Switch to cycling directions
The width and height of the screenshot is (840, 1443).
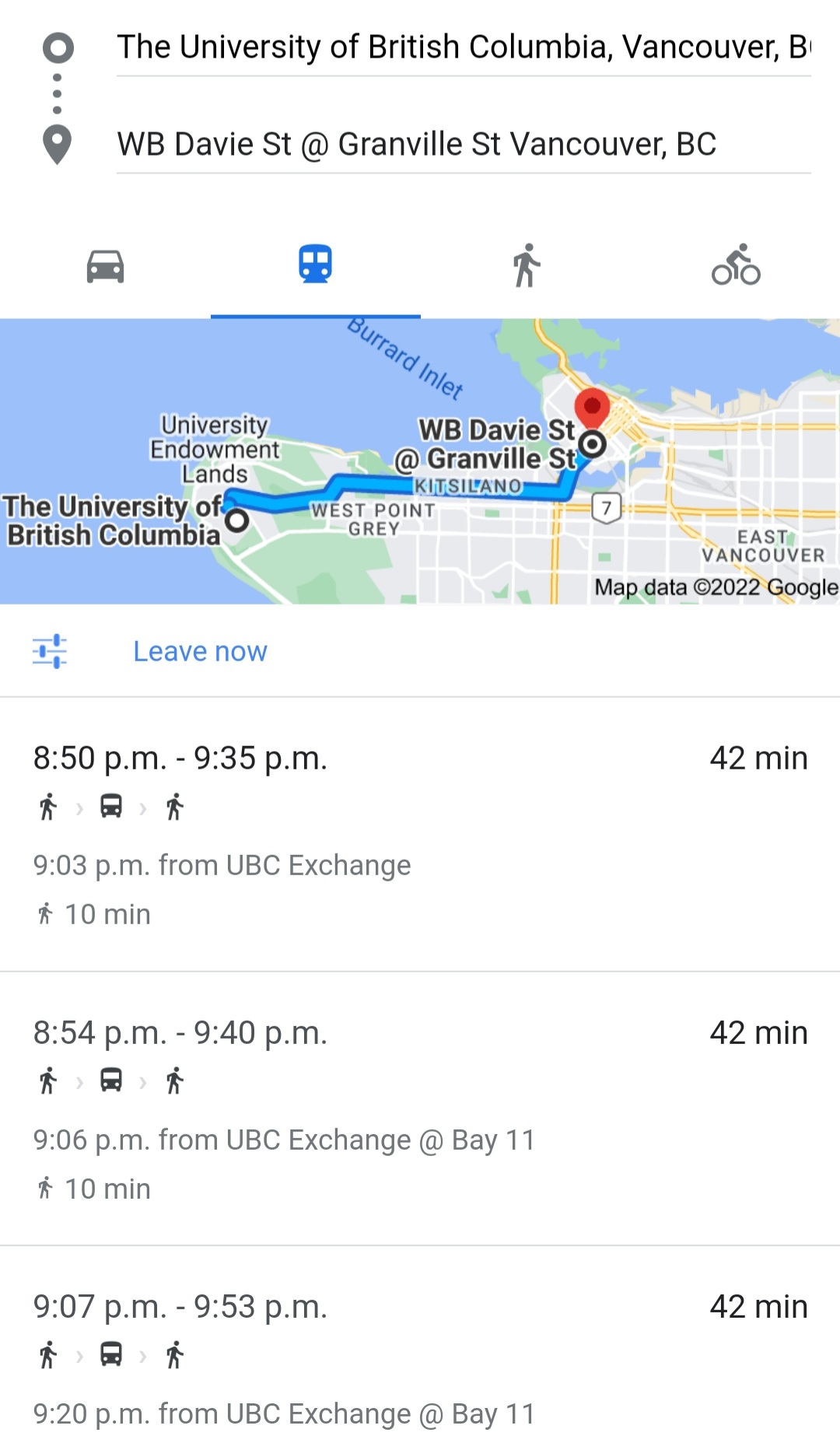(736, 266)
